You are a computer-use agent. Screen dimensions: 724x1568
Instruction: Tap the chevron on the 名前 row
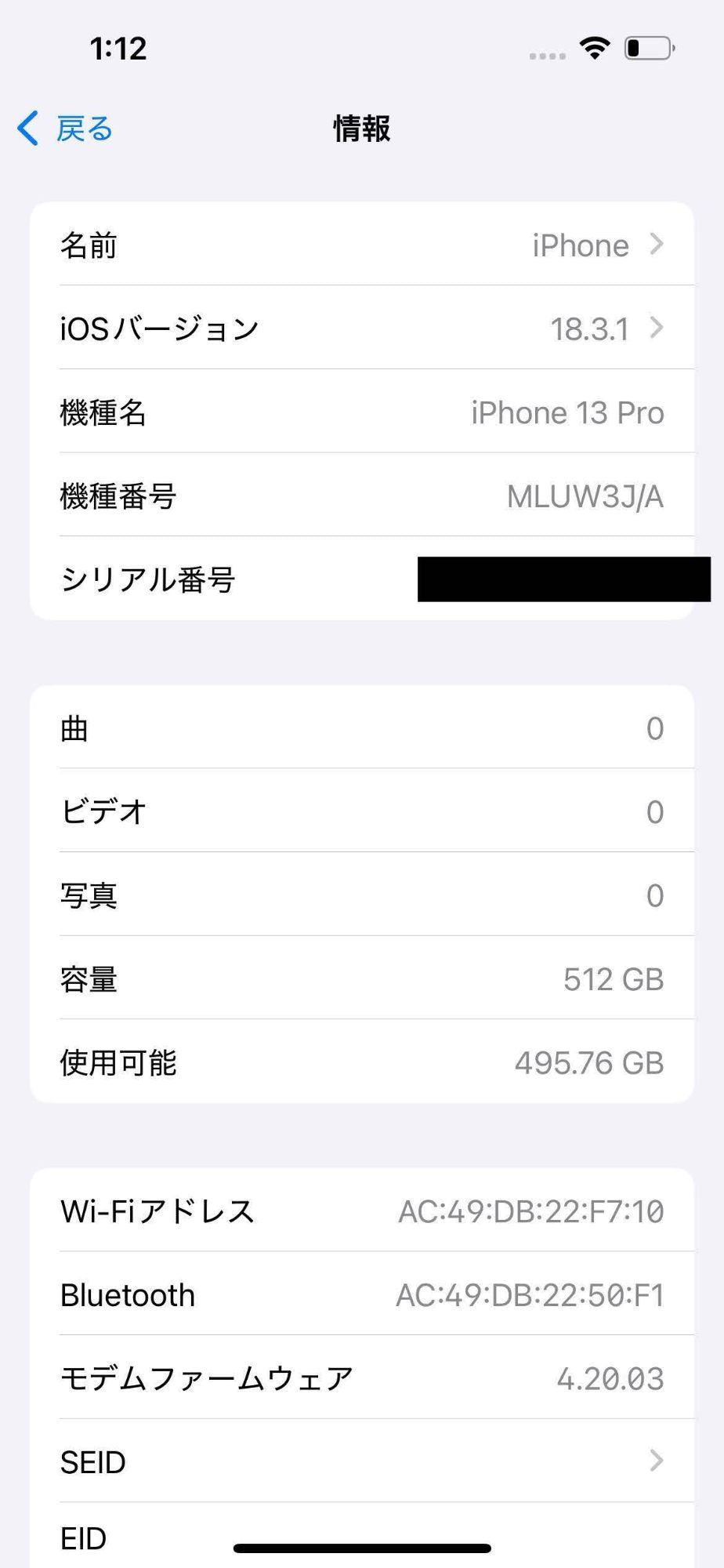click(658, 245)
